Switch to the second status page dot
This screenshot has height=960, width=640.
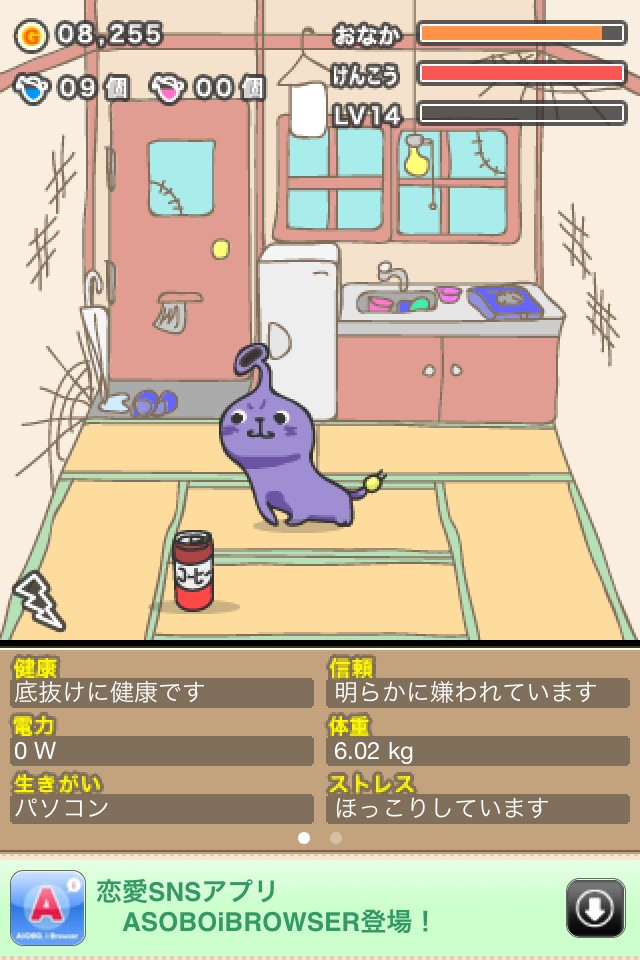[x=336, y=838]
